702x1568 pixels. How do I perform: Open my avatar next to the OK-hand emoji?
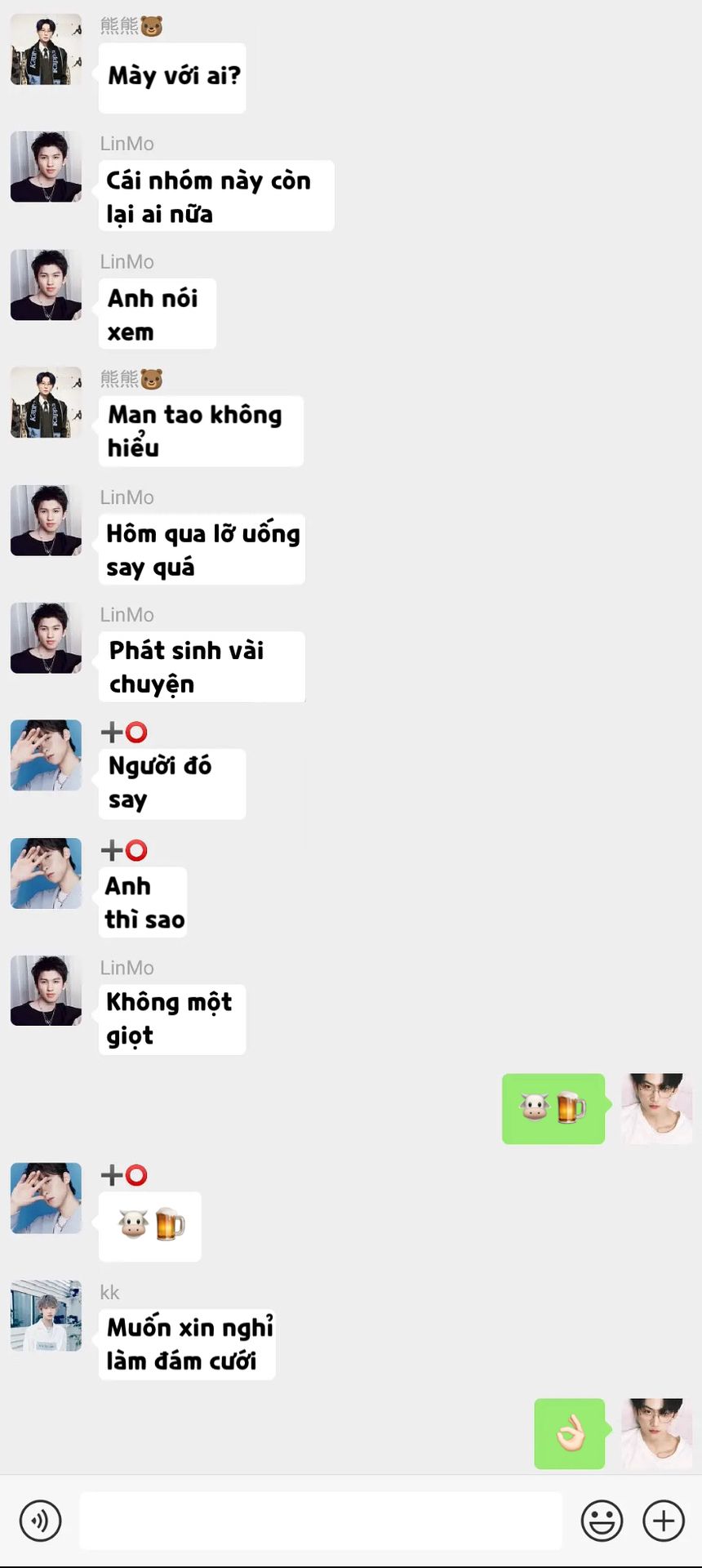(656, 1433)
